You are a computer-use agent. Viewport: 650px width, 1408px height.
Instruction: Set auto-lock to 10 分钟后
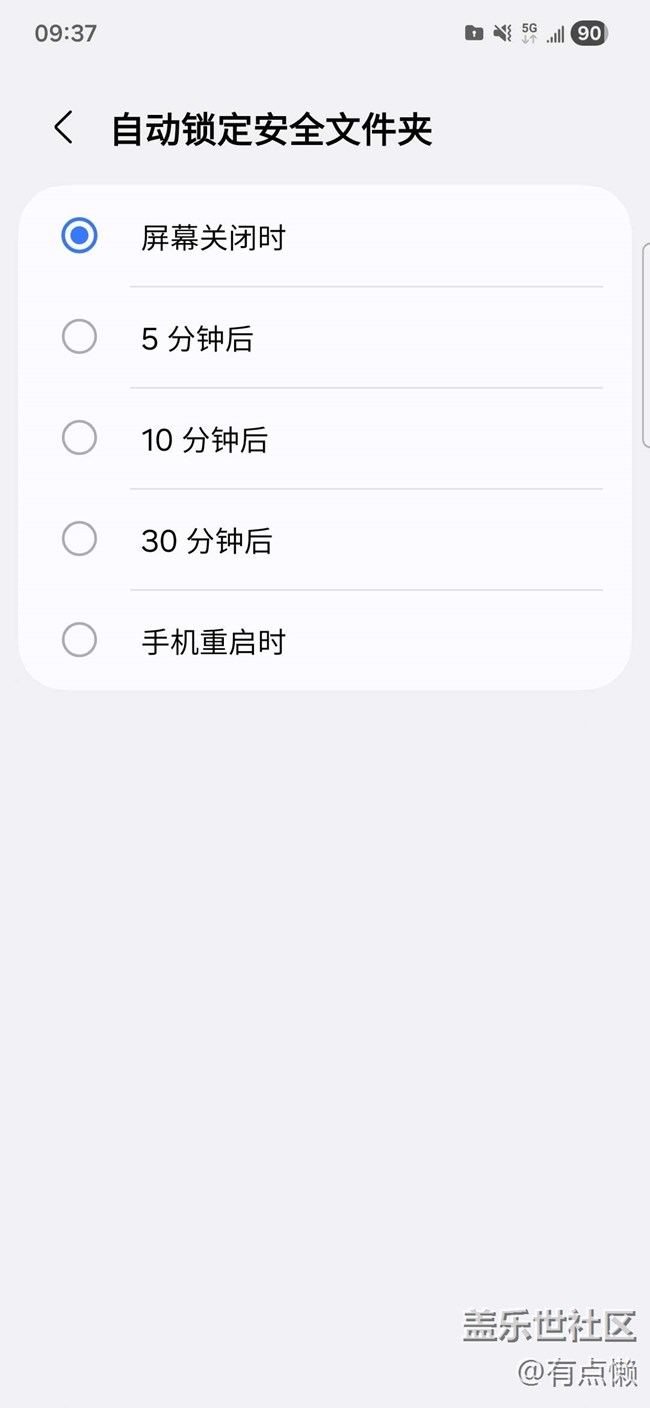coord(80,439)
